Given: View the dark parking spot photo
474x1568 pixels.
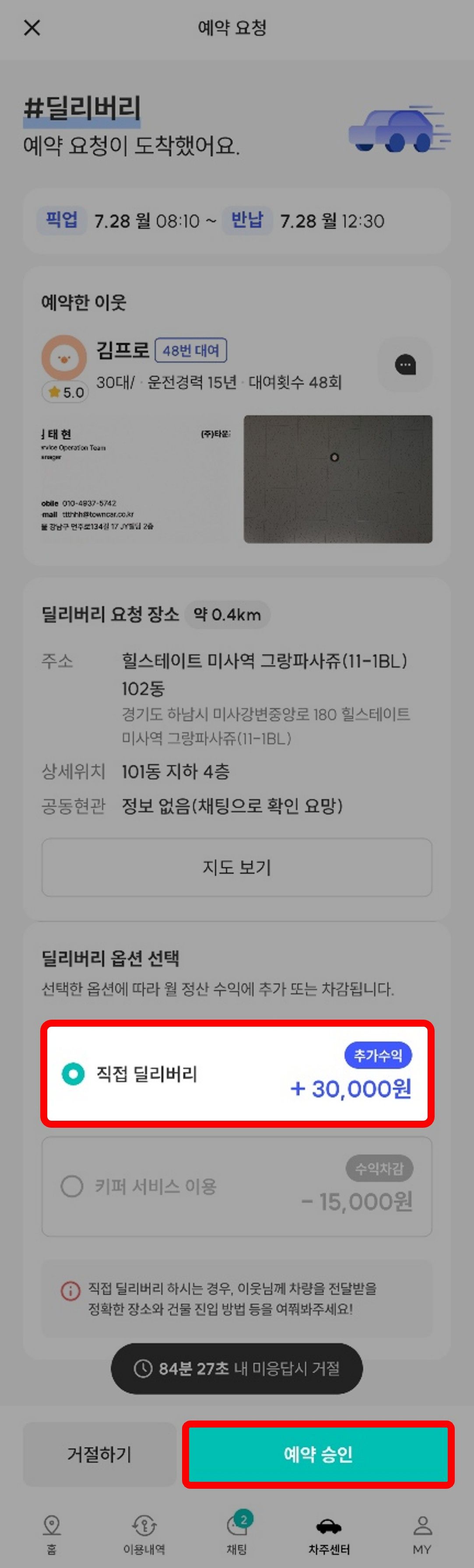Looking at the screenshot, I should [338, 479].
